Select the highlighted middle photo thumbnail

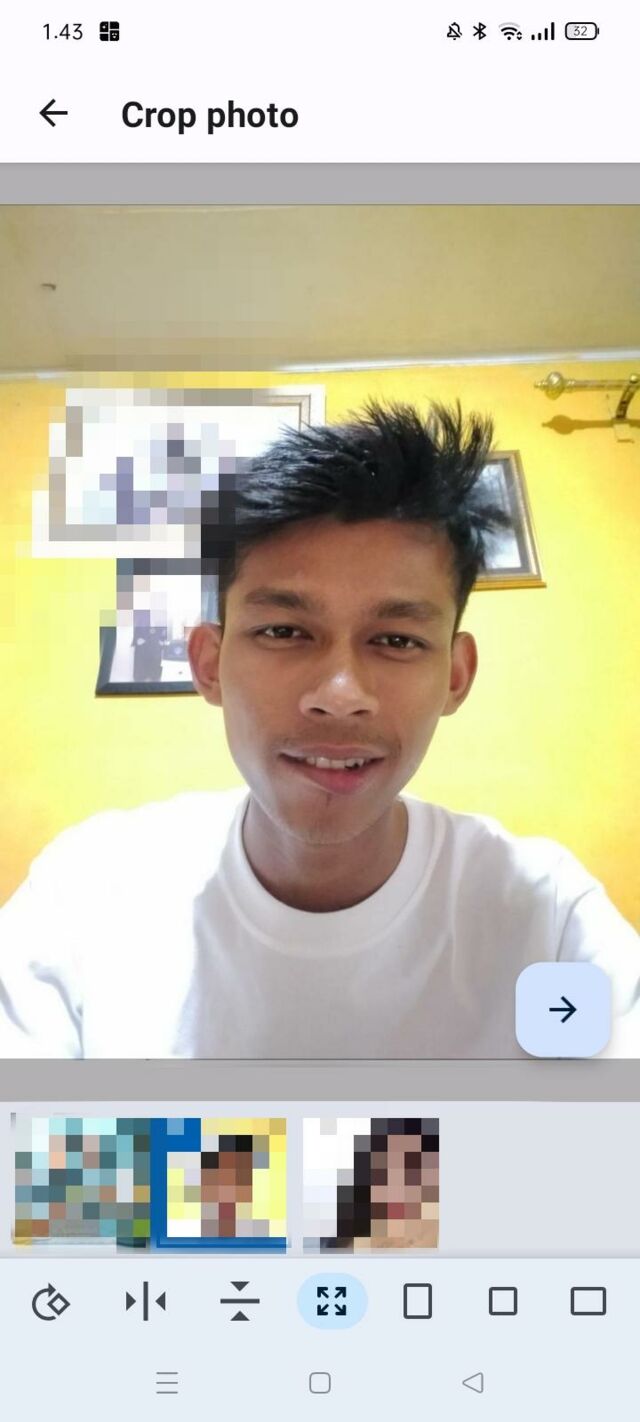[x=219, y=1184]
